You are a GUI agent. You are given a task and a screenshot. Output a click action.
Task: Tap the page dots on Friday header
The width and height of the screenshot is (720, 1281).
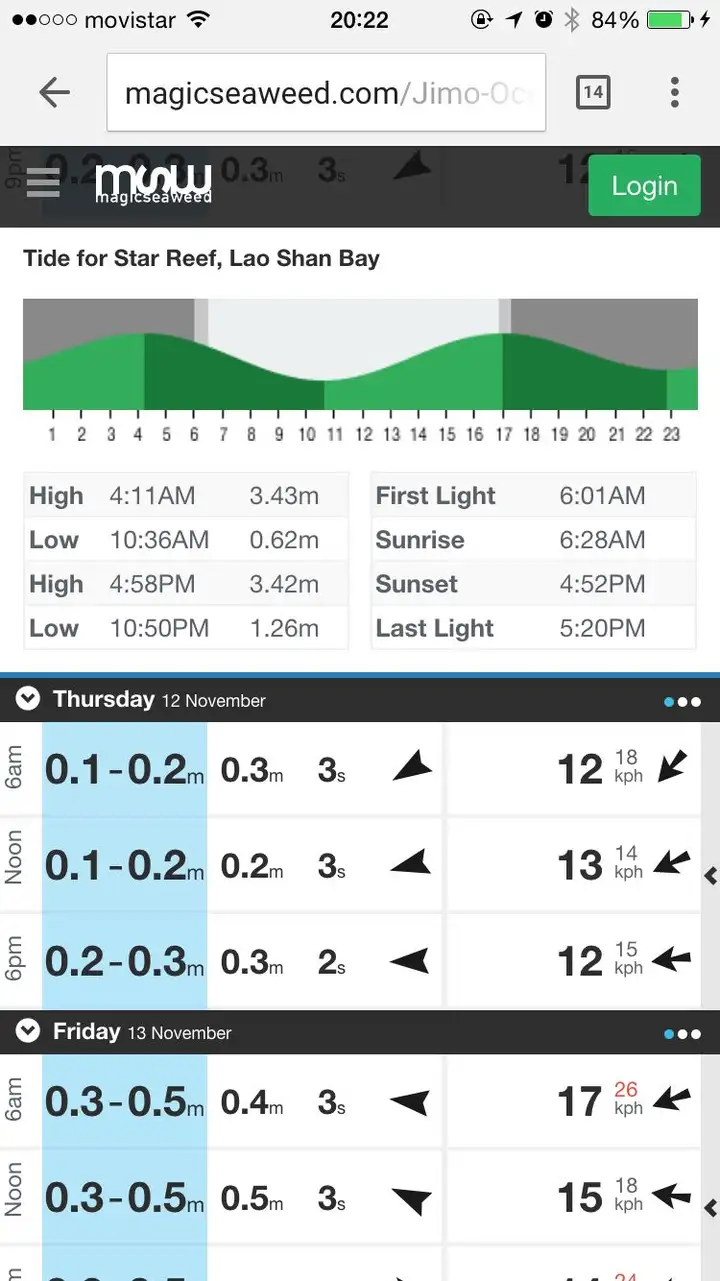(683, 1034)
